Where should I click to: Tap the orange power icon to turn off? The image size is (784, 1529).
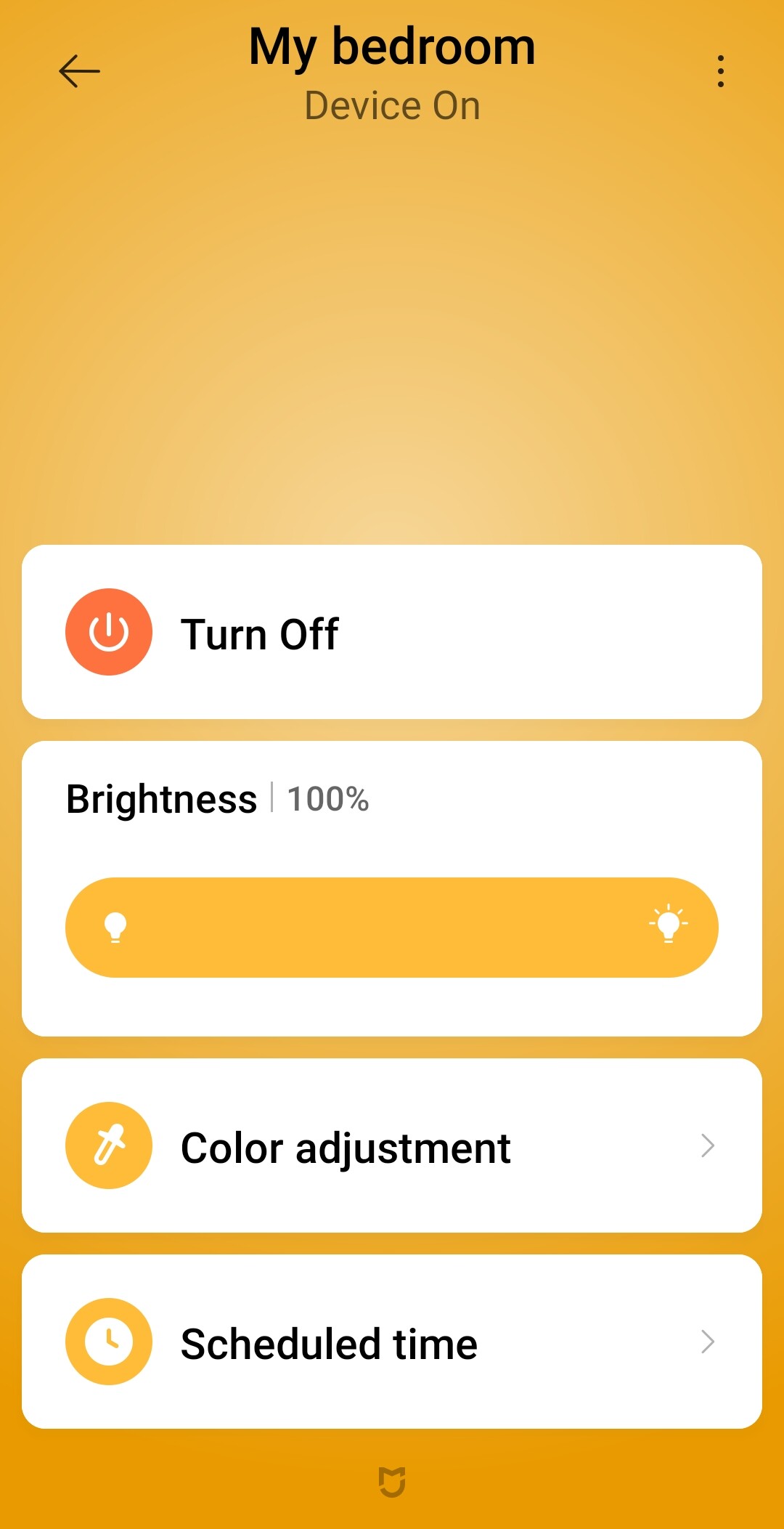click(109, 632)
